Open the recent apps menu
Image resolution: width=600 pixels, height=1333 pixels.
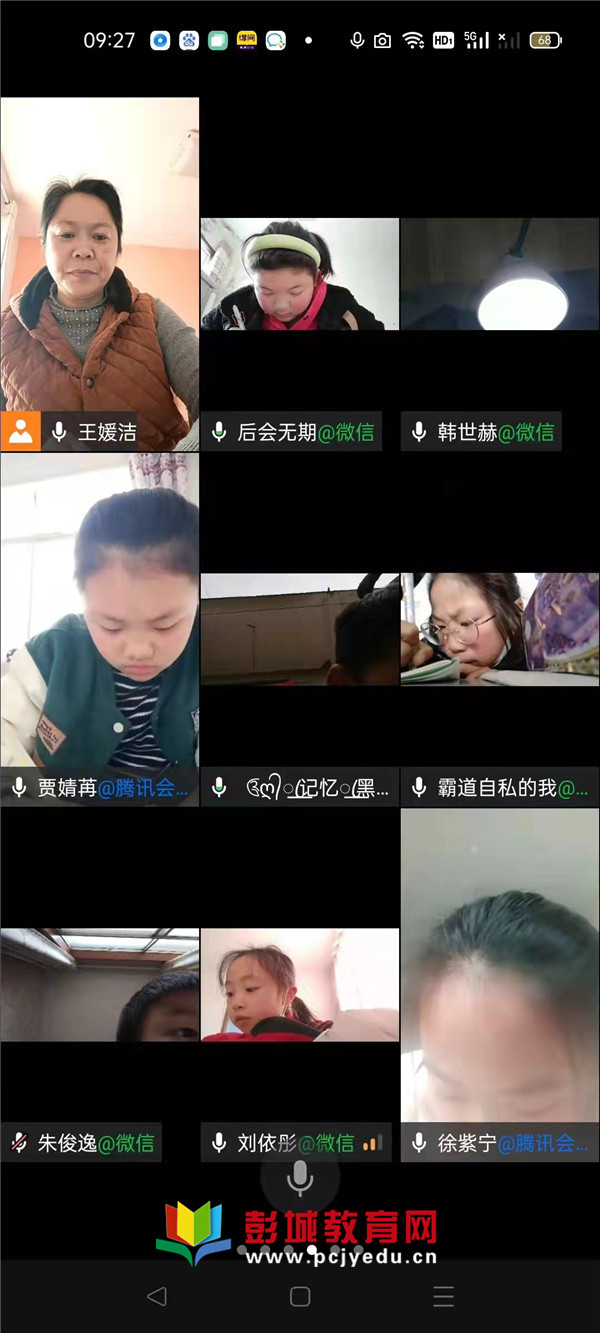tap(443, 1297)
